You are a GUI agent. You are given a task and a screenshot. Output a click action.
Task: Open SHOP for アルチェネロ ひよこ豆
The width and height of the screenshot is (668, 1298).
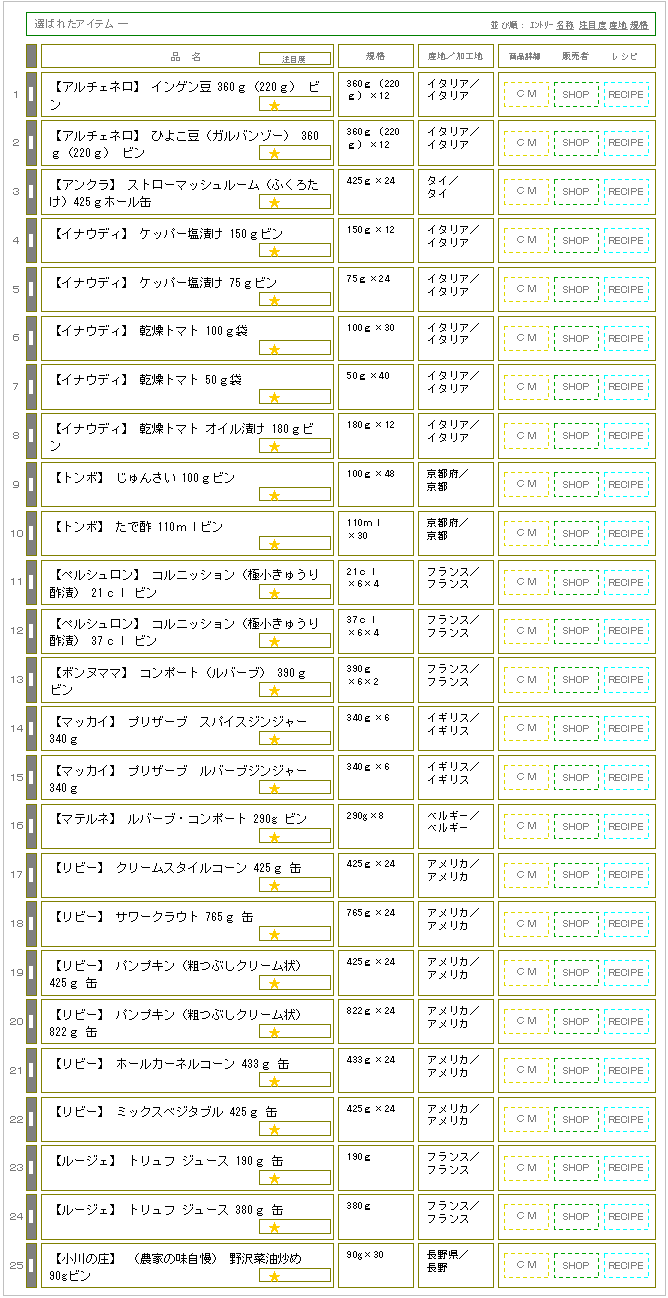click(x=576, y=143)
